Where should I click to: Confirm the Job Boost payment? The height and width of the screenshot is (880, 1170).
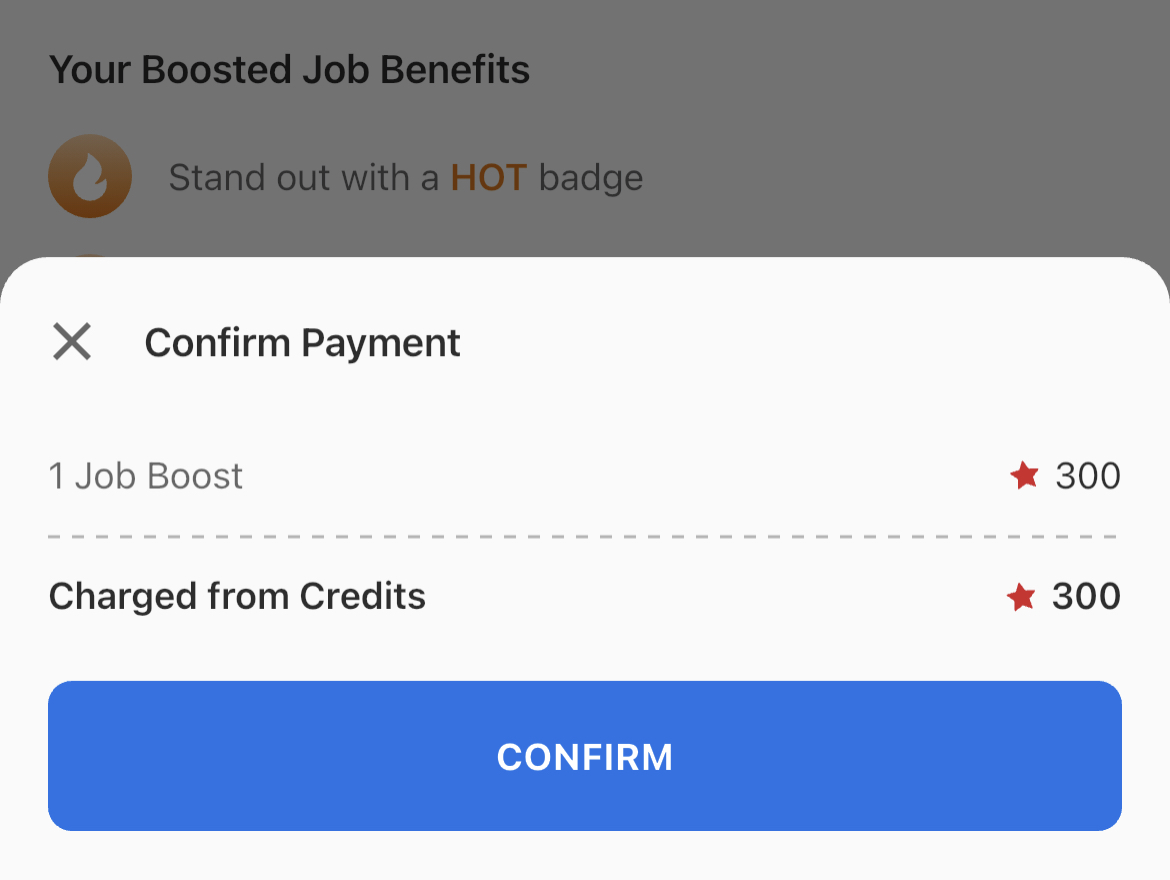(585, 756)
